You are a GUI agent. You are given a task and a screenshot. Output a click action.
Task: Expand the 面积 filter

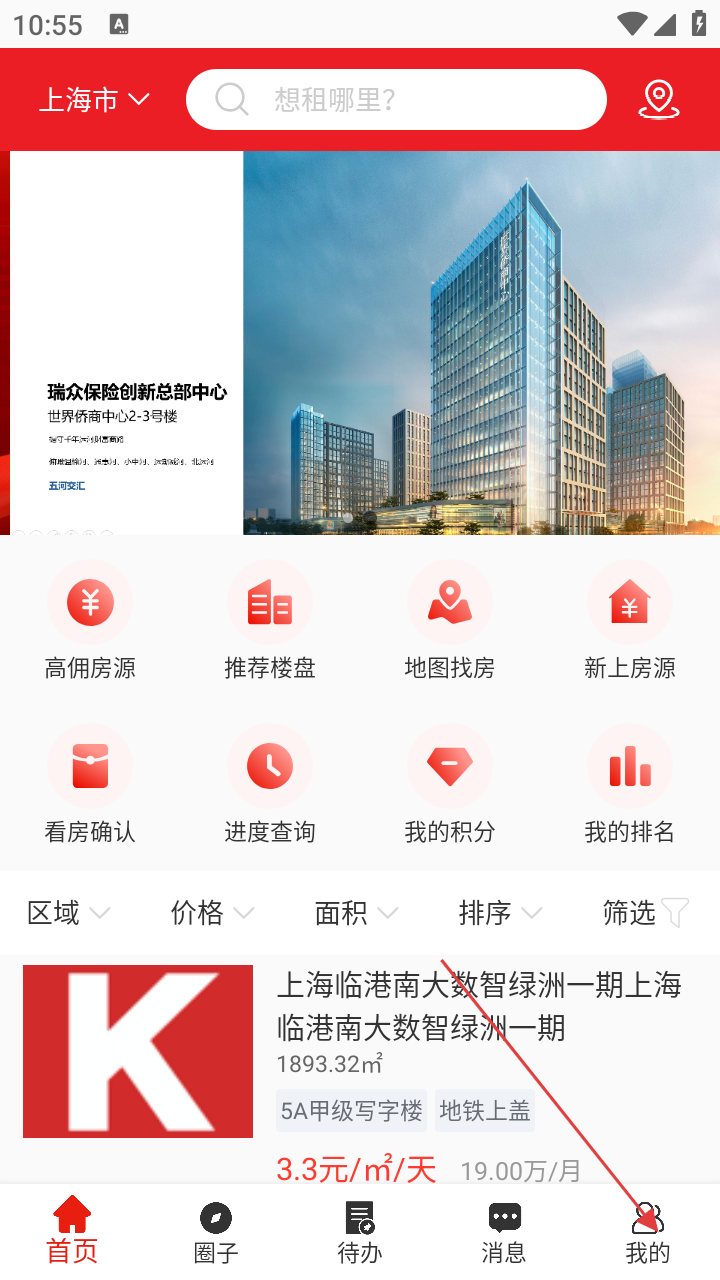pos(356,913)
